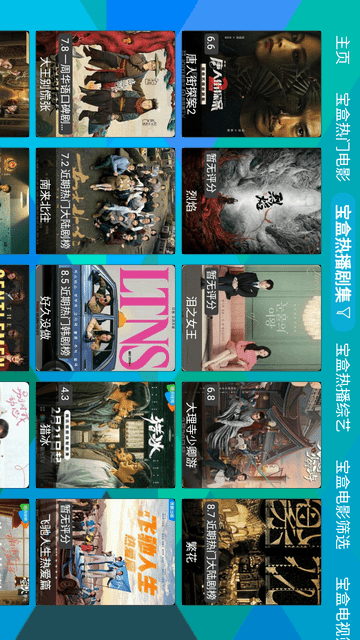
Task: Open the 唐人街探案2 poster card
Action: [x=251, y=84]
